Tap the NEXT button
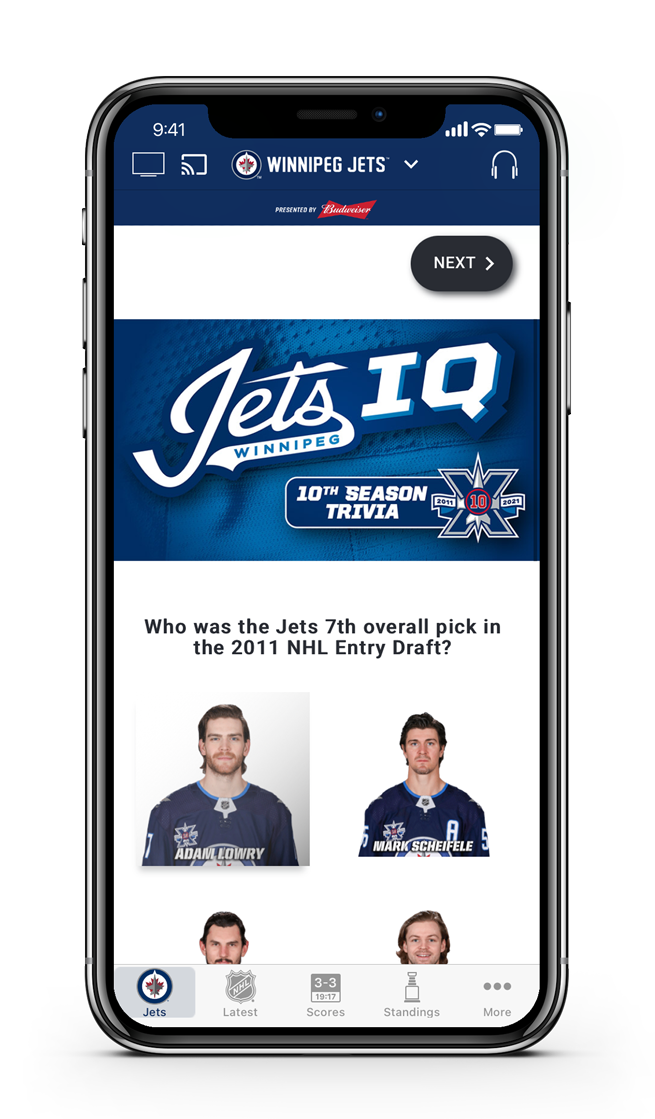The width and height of the screenshot is (655, 1119). click(462, 263)
